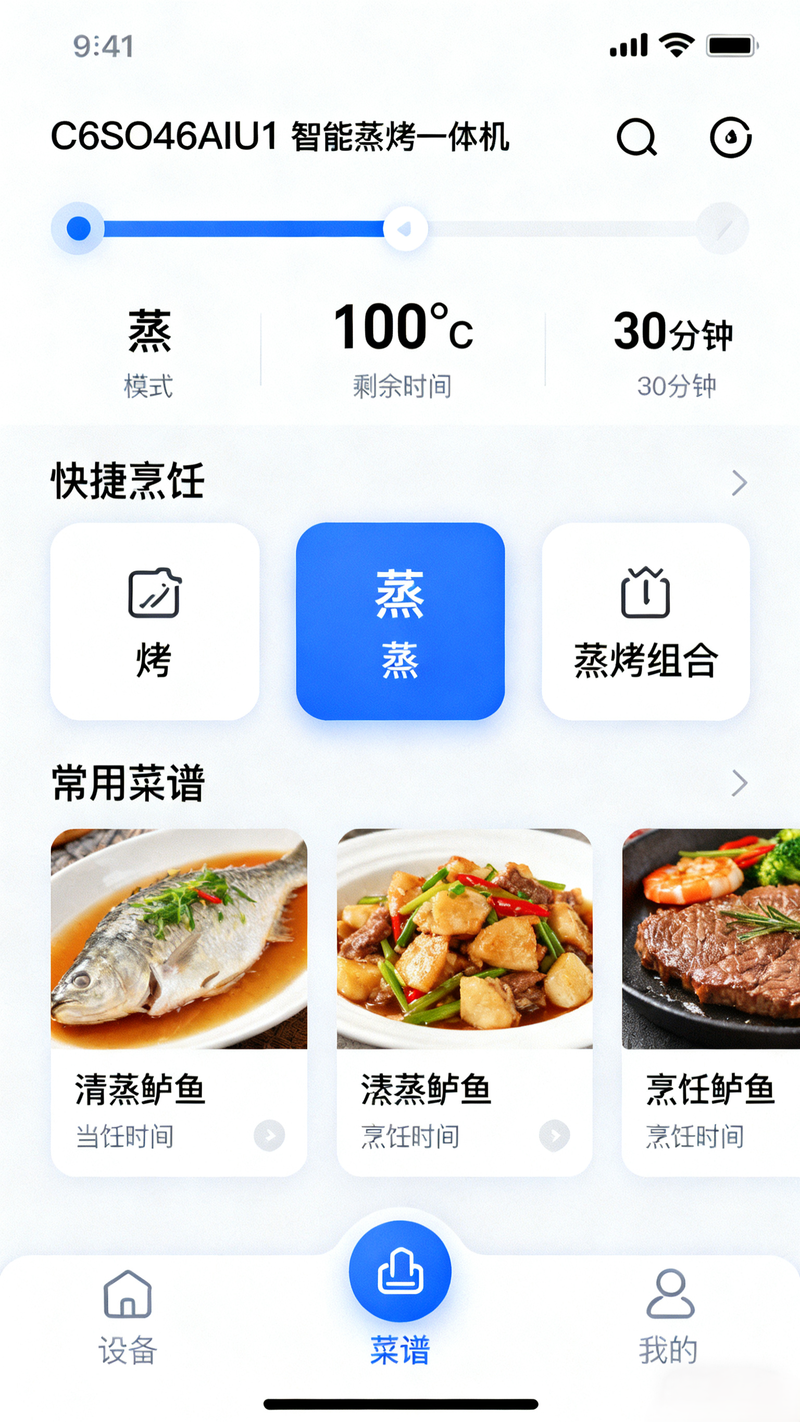Image resolution: width=800 pixels, height=1422 pixels.
Task: Select the 烤 quick cooking mode
Action: coord(155,621)
